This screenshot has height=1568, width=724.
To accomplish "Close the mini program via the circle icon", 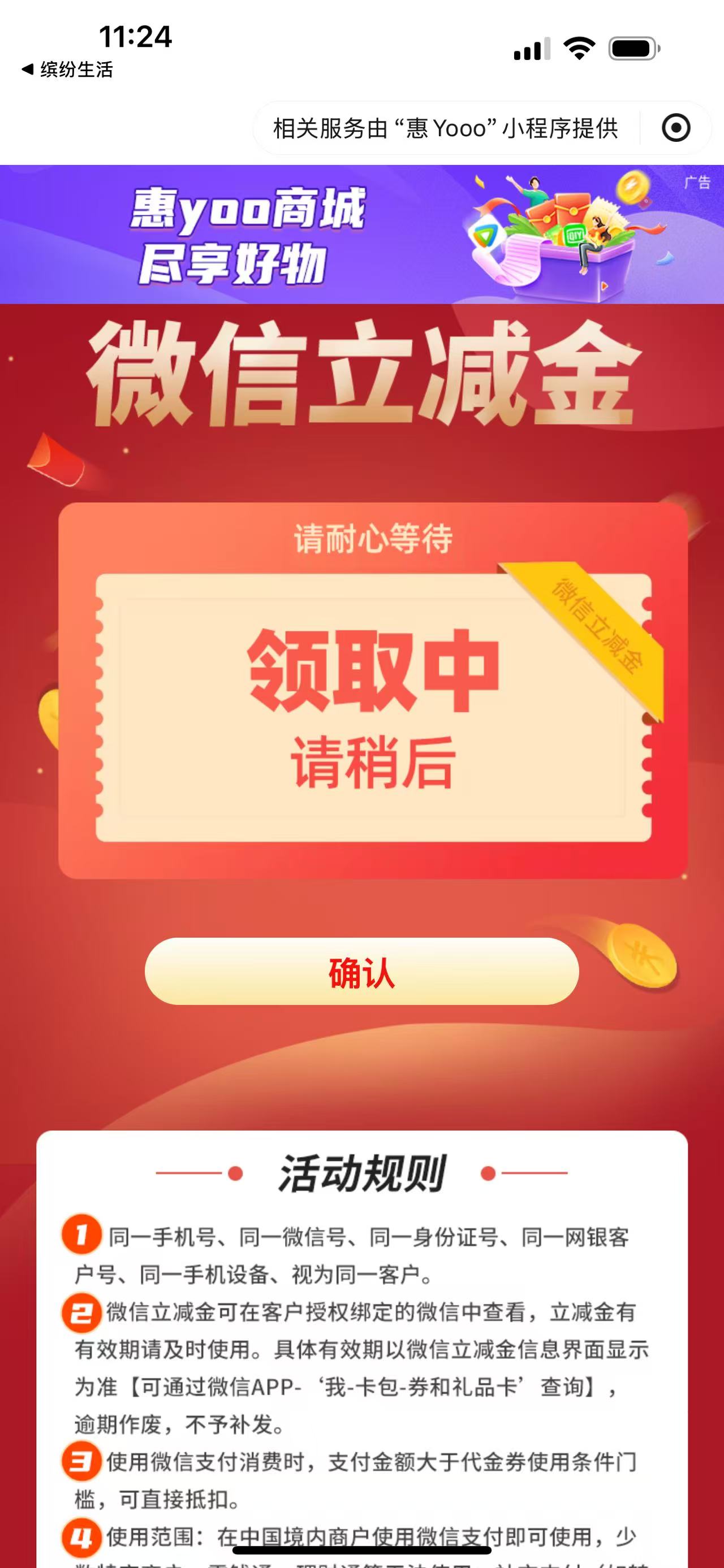I will click(x=676, y=128).
